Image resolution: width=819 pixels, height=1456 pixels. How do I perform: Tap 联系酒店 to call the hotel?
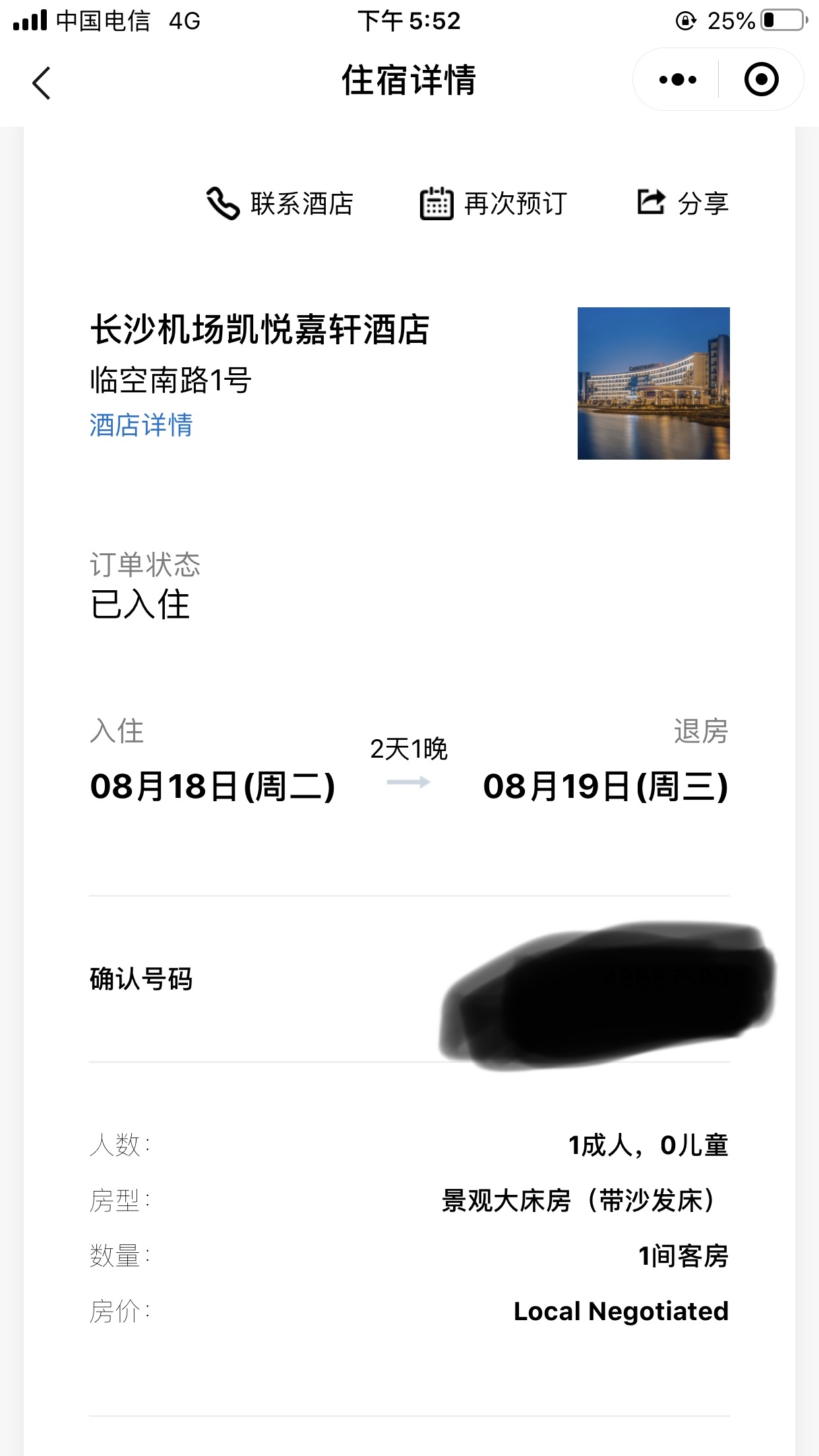tap(280, 203)
